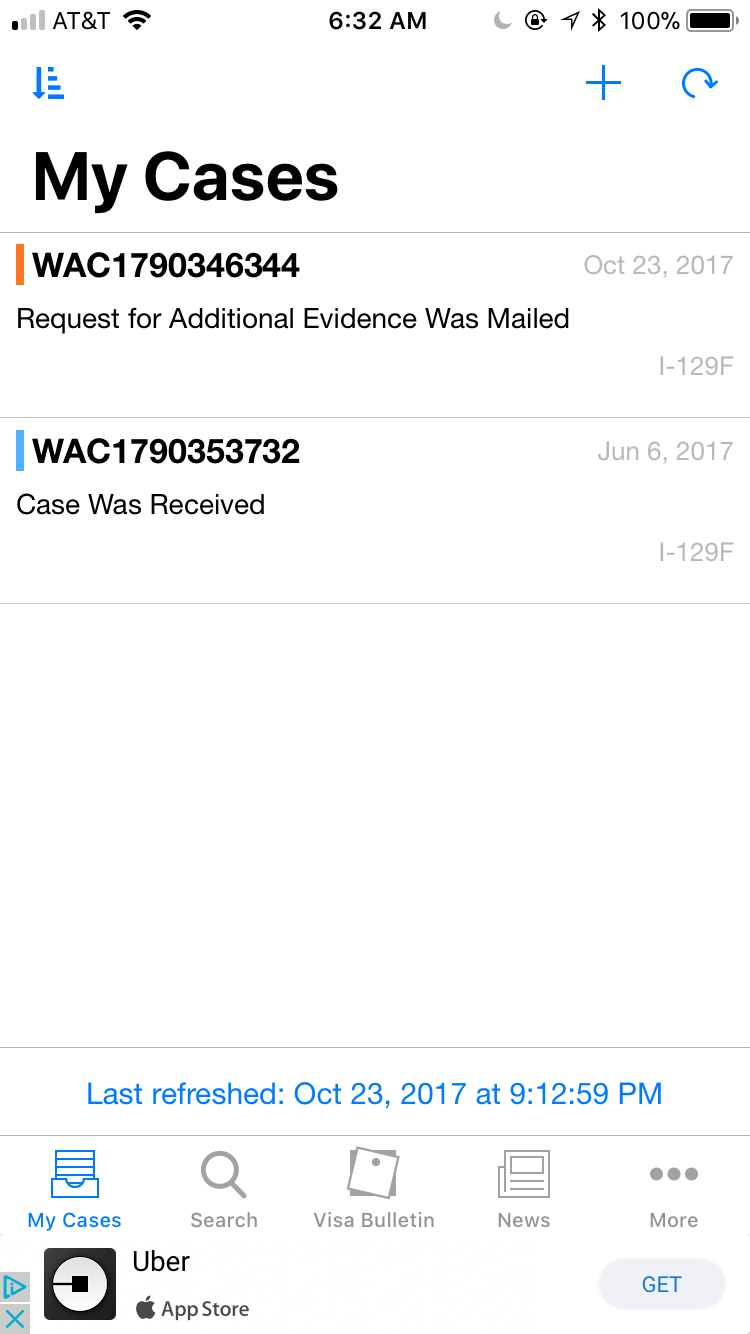Open case WAC1790346344
750x1334 pixels.
(375, 325)
